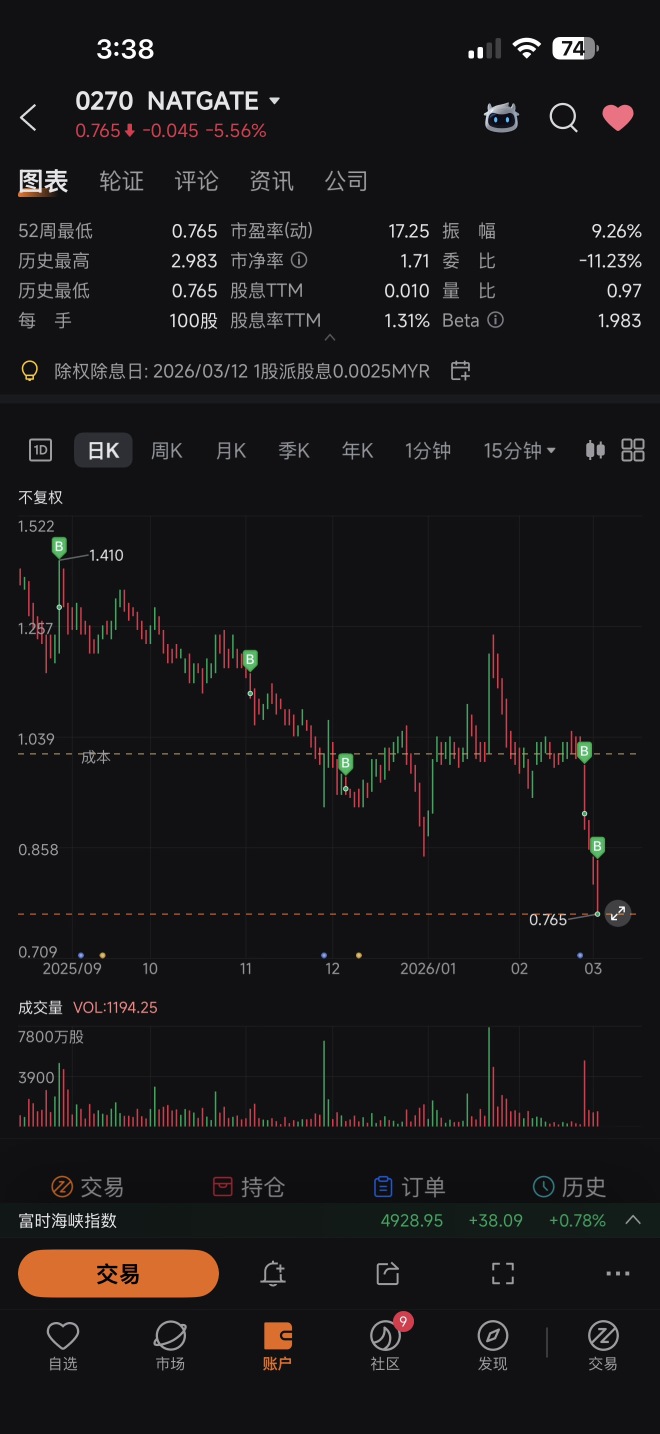The height and width of the screenshot is (1434, 660).
Task: Open the 公司 company tab
Action: (x=347, y=181)
